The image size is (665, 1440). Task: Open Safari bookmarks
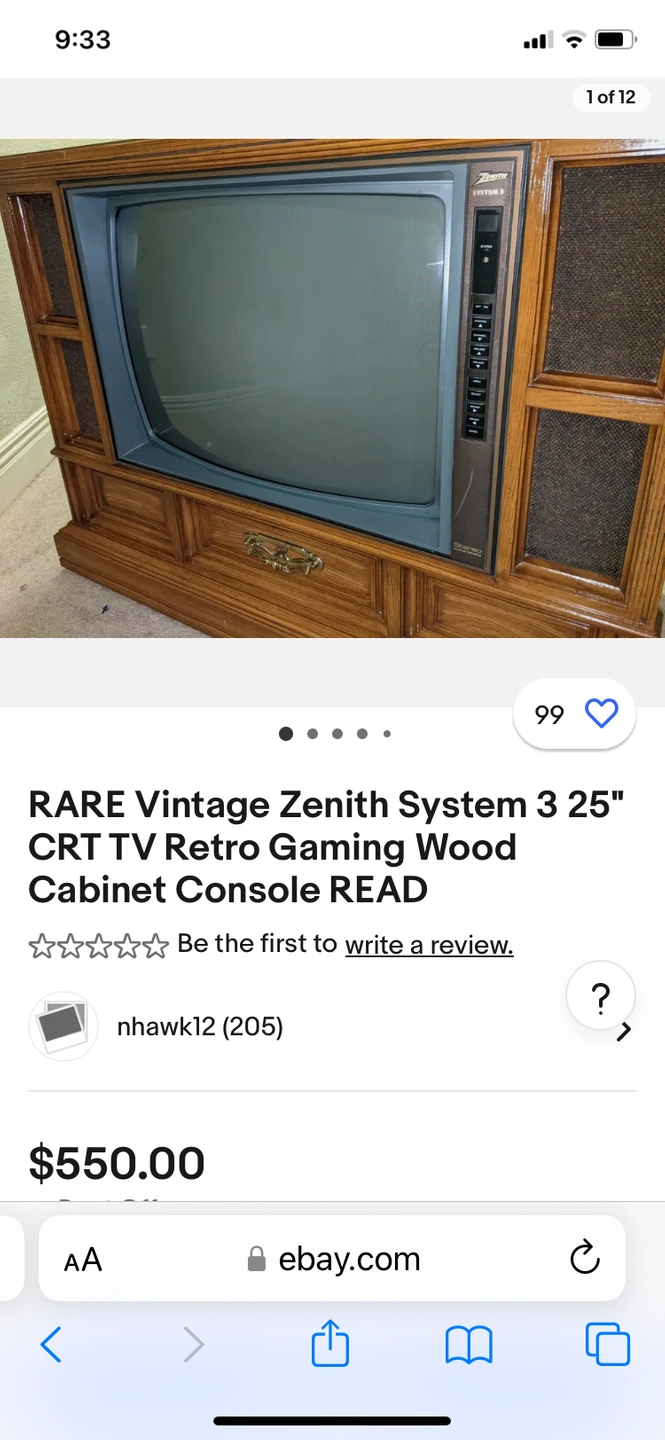pyautogui.click(x=468, y=1344)
